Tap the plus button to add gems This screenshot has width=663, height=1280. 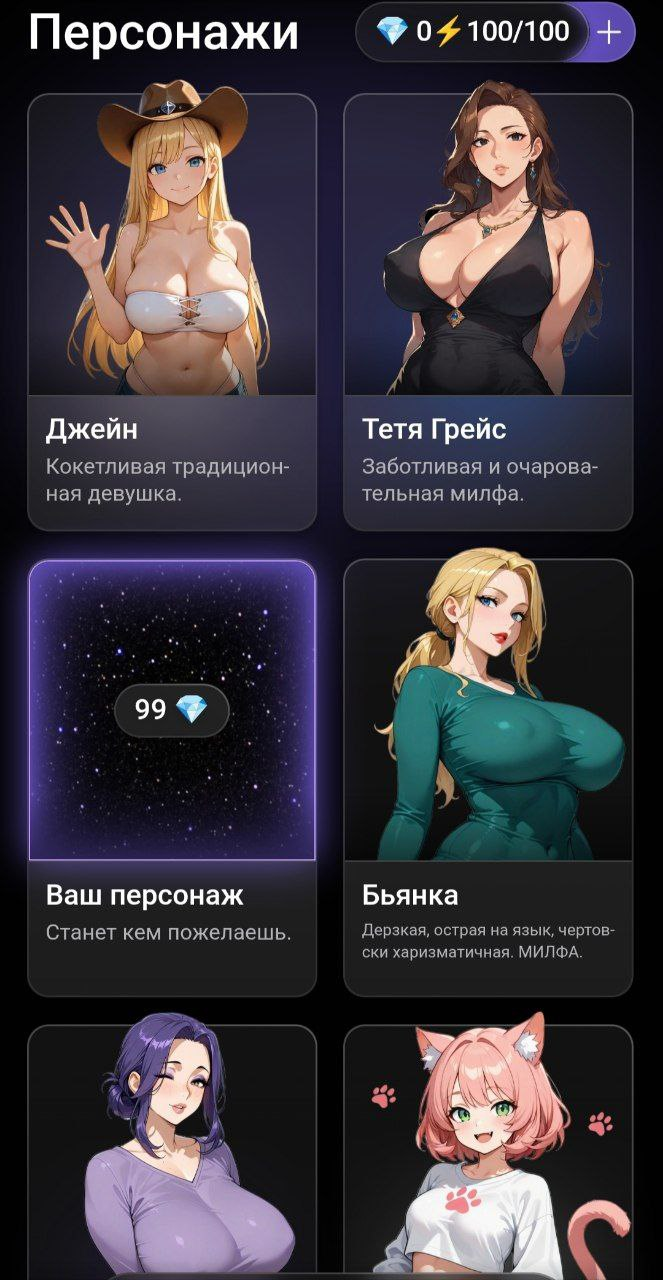pos(609,32)
